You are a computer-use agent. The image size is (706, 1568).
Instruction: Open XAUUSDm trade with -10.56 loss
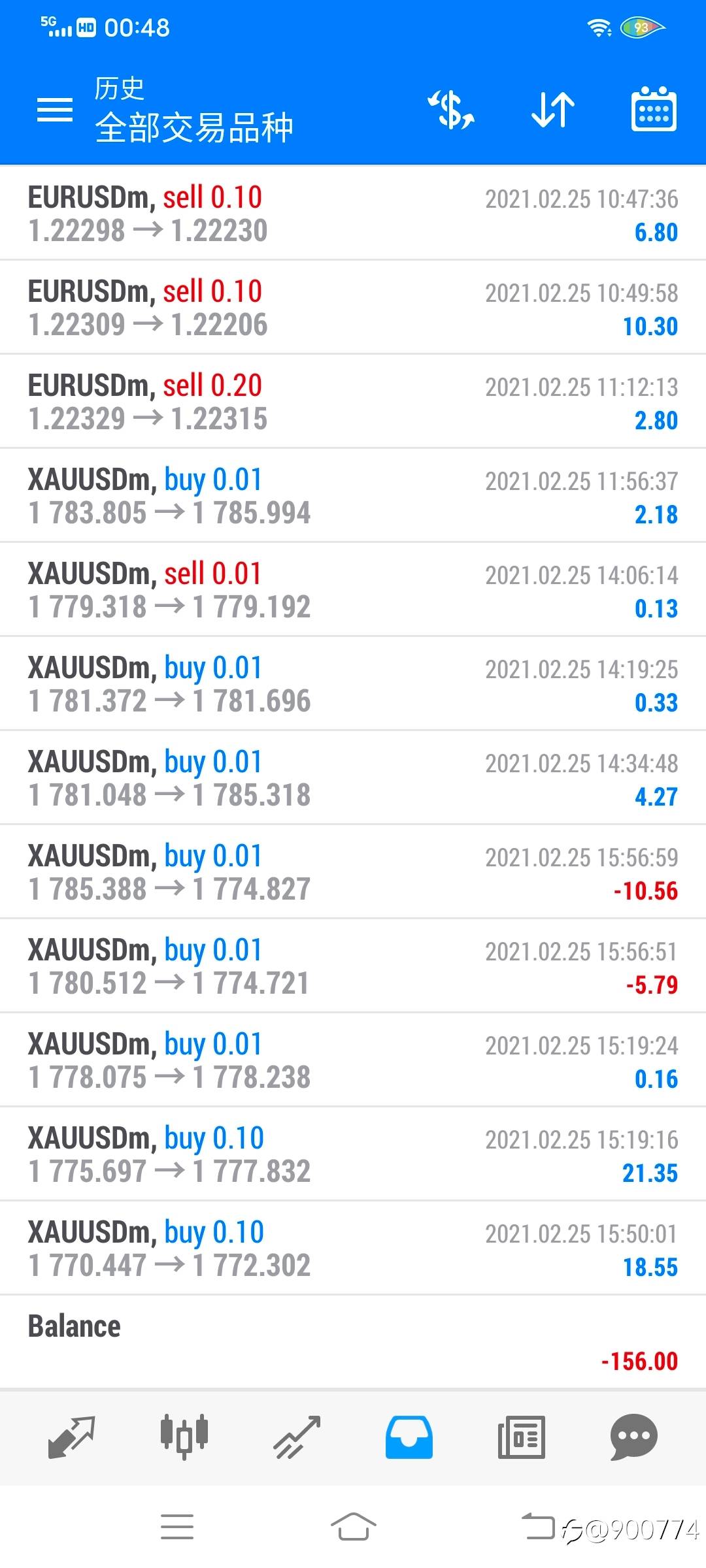pyautogui.click(x=353, y=872)
